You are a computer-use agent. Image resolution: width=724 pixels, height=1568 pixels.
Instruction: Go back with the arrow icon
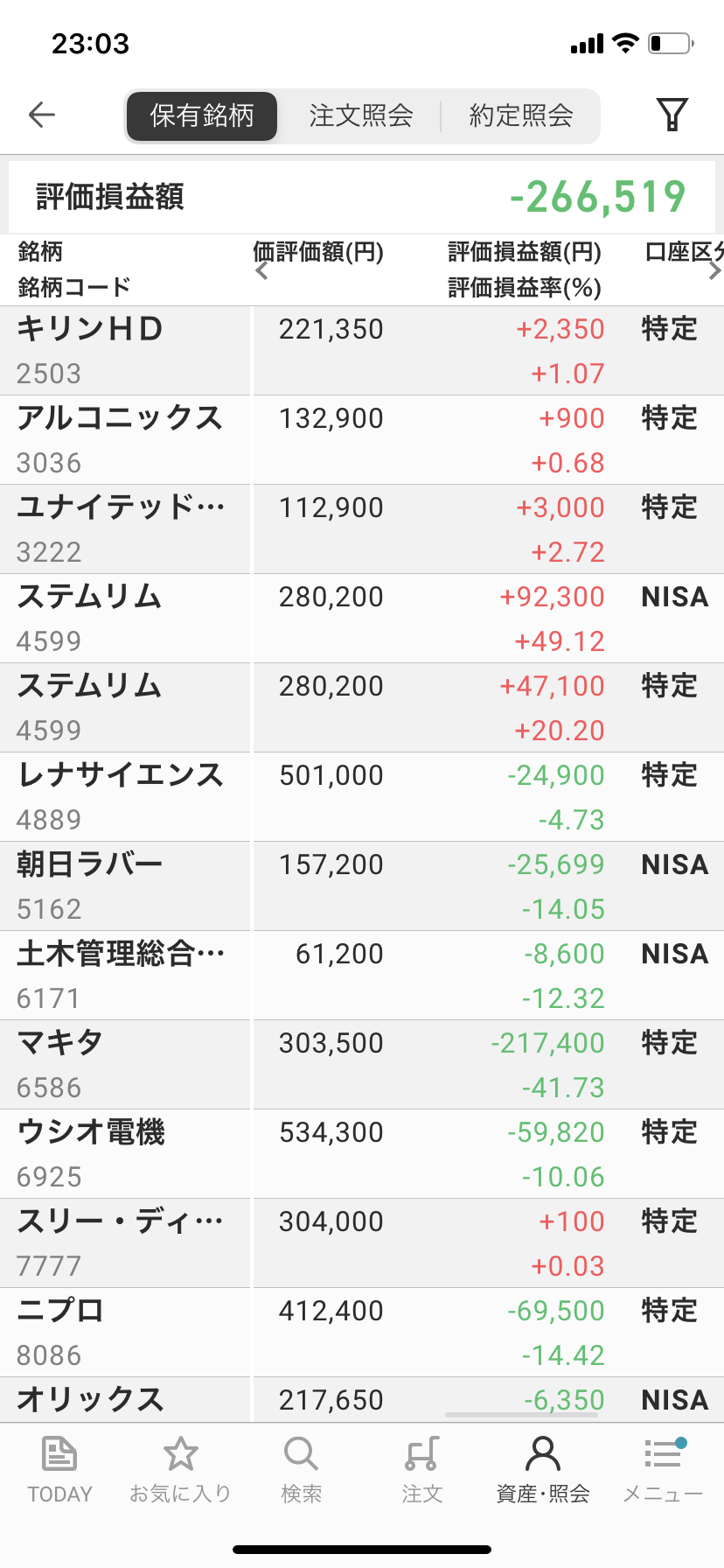coord(42,115)
